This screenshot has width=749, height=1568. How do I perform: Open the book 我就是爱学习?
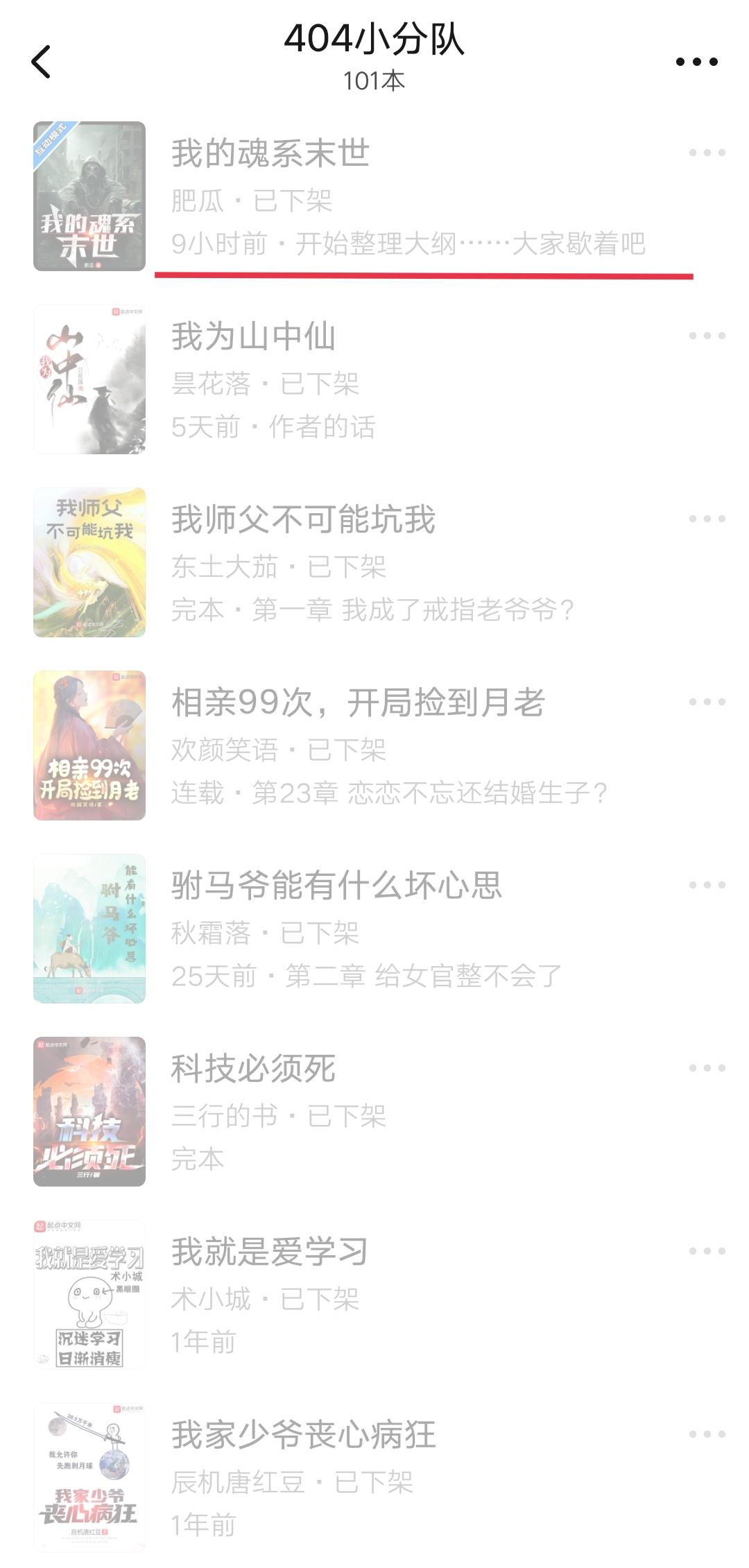[269, 1252]
